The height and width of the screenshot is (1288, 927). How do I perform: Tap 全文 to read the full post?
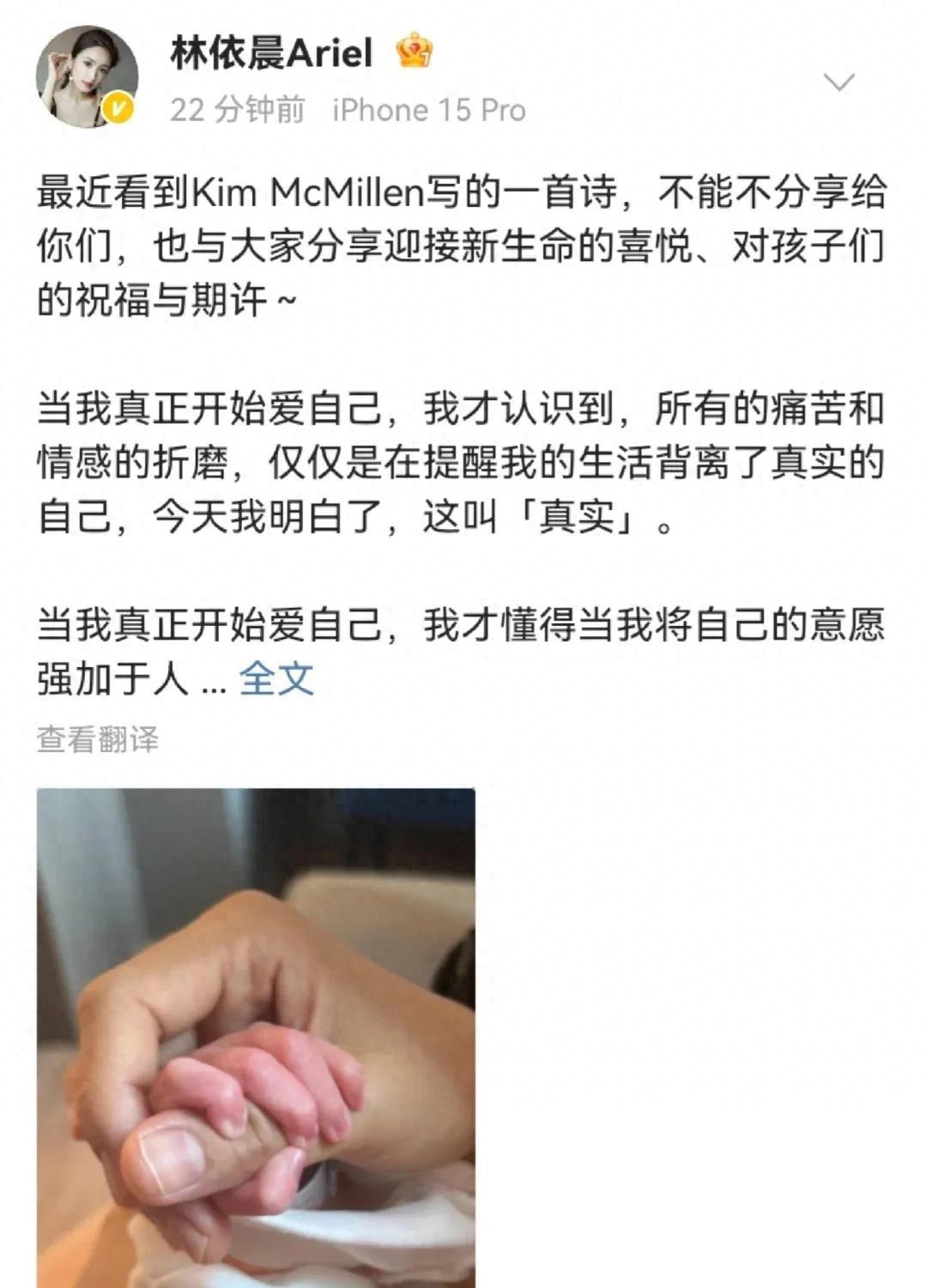click(276, 679)
